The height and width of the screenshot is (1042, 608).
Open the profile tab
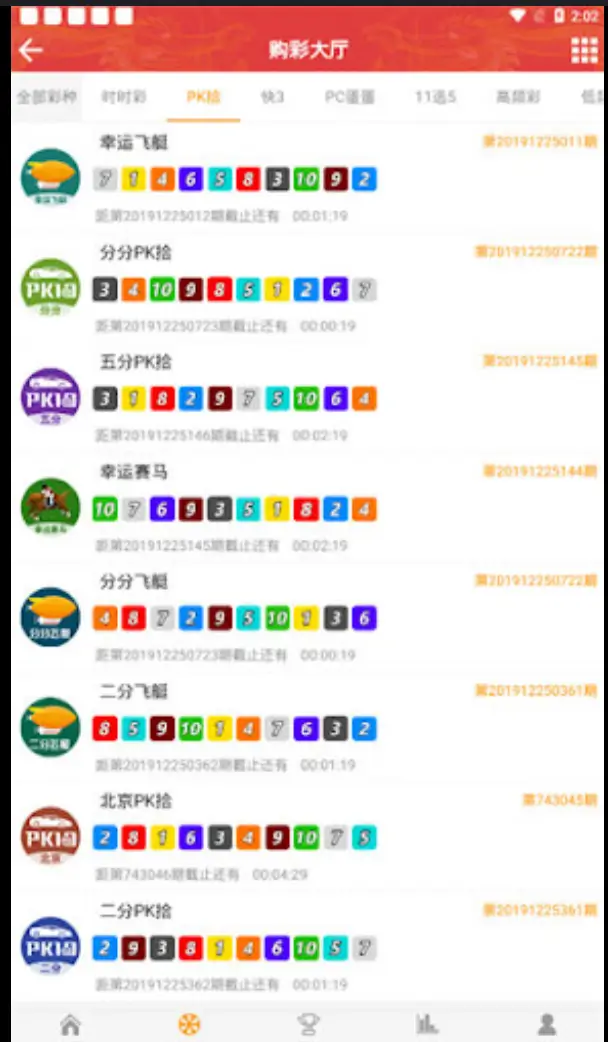click(547, 1024)
